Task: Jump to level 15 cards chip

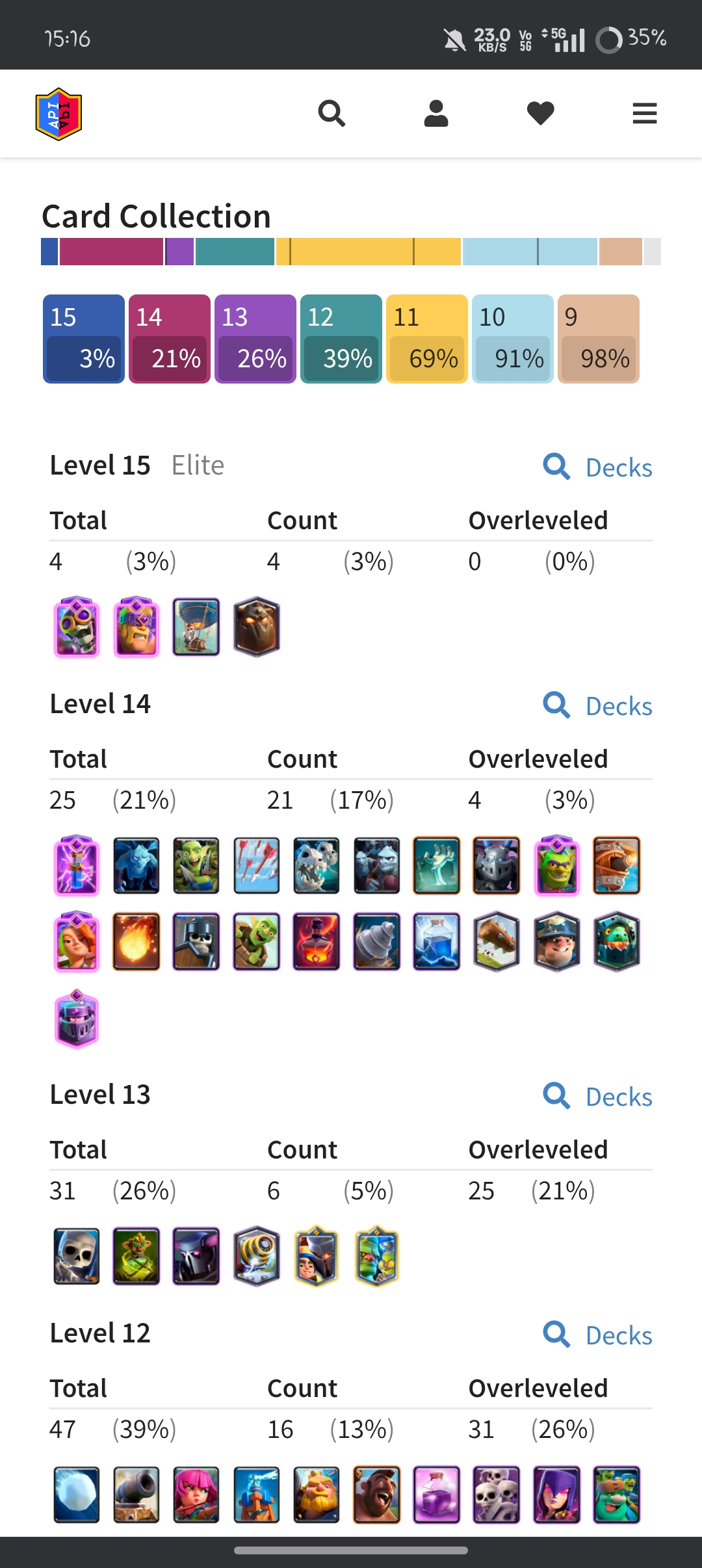Action: pyautogui.click(x=84, y=339)
